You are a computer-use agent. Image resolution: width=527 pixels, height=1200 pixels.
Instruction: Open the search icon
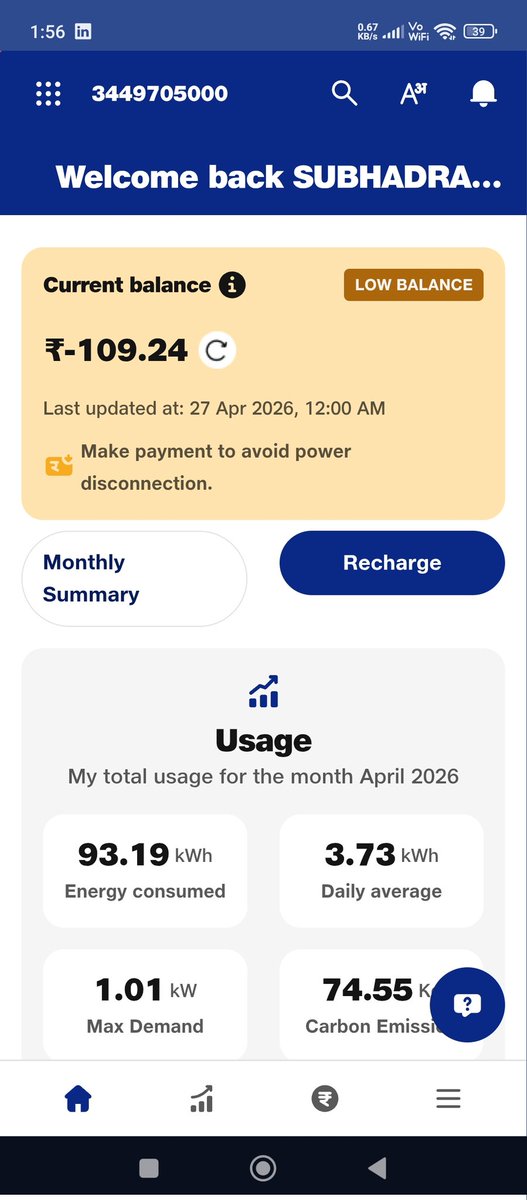(344, 93)
